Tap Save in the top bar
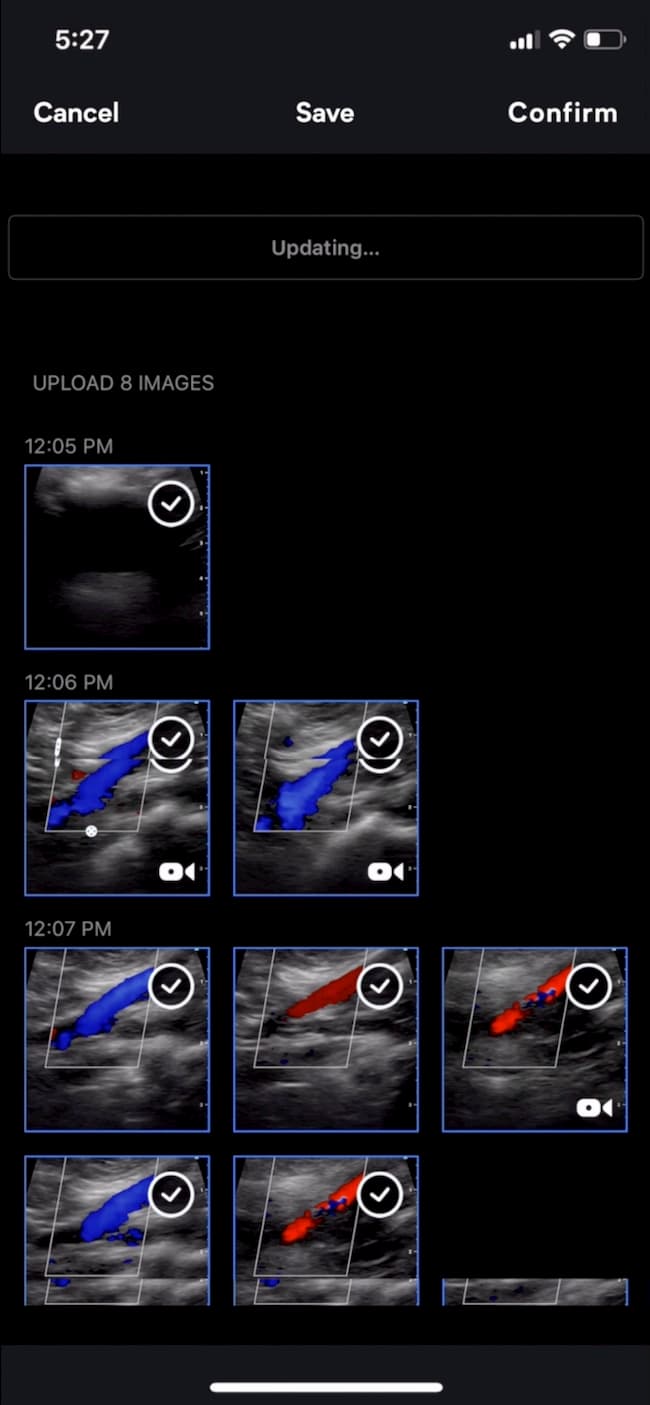Screen dimensions: 650x1405 click(325, 112)
